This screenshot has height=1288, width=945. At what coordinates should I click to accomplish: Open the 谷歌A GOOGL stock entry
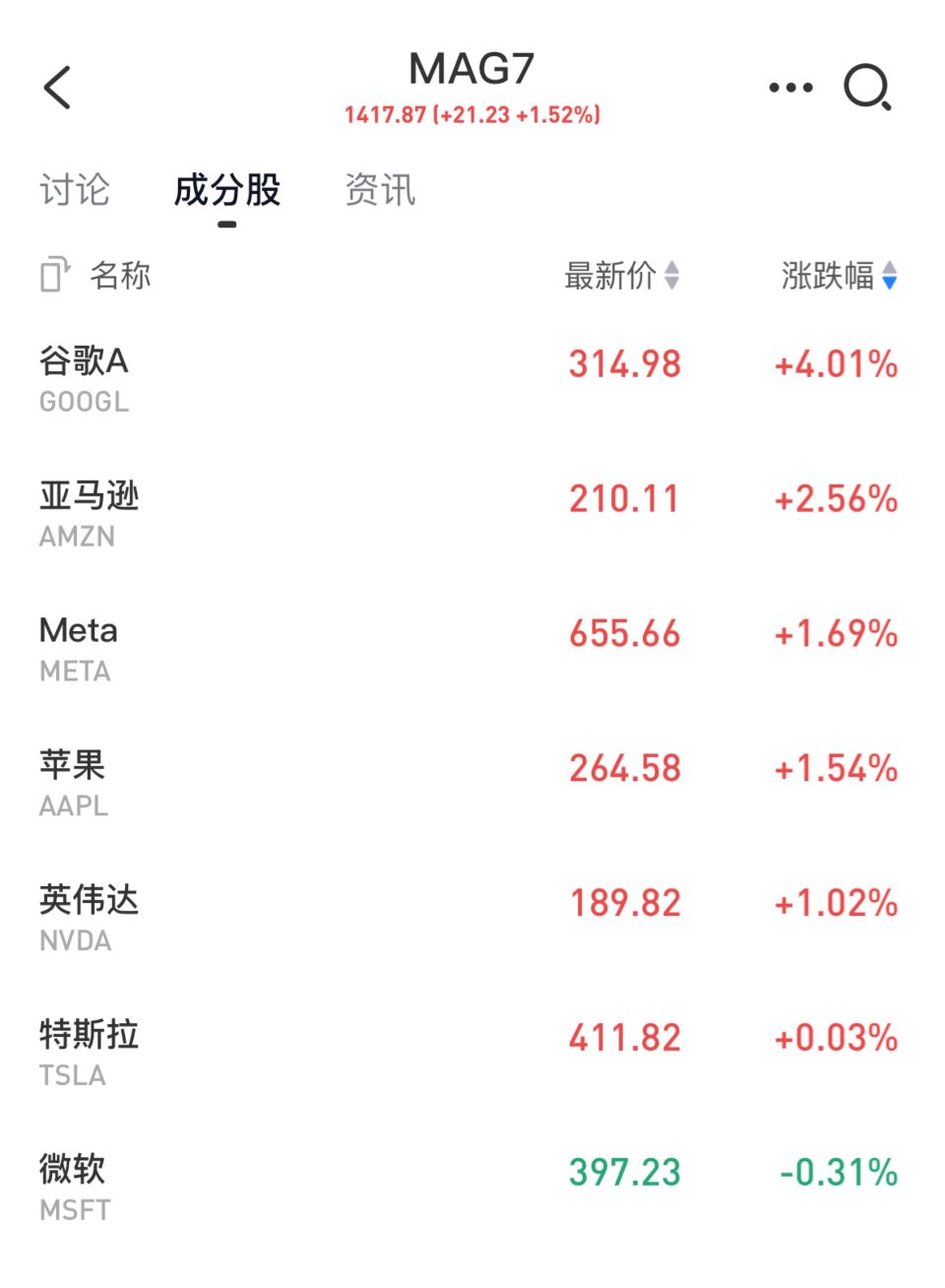pyautogui.click(x=472, y=377)
